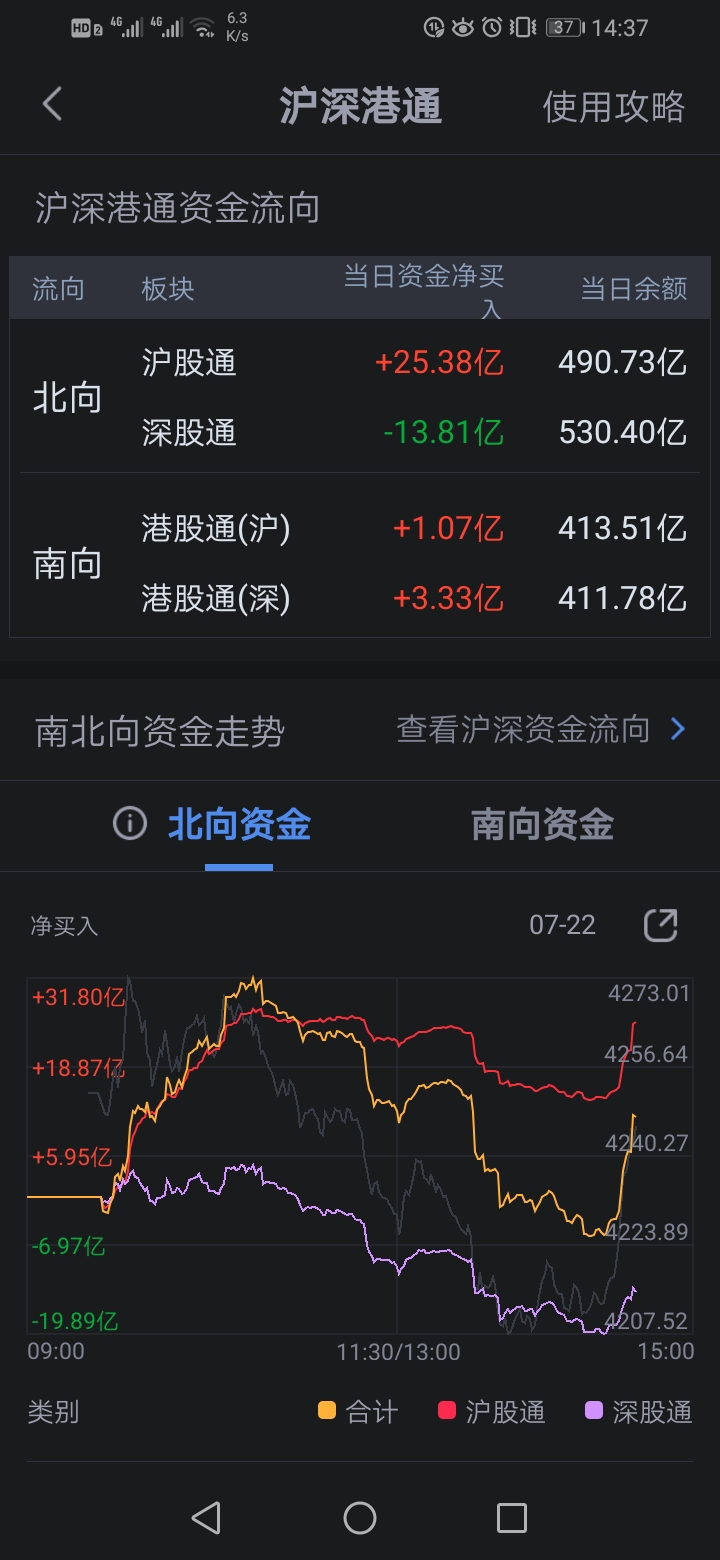Viewport: 720px width, 1560px height.
Task: Go back using the top-left arrow
Action: pos(52,104)
